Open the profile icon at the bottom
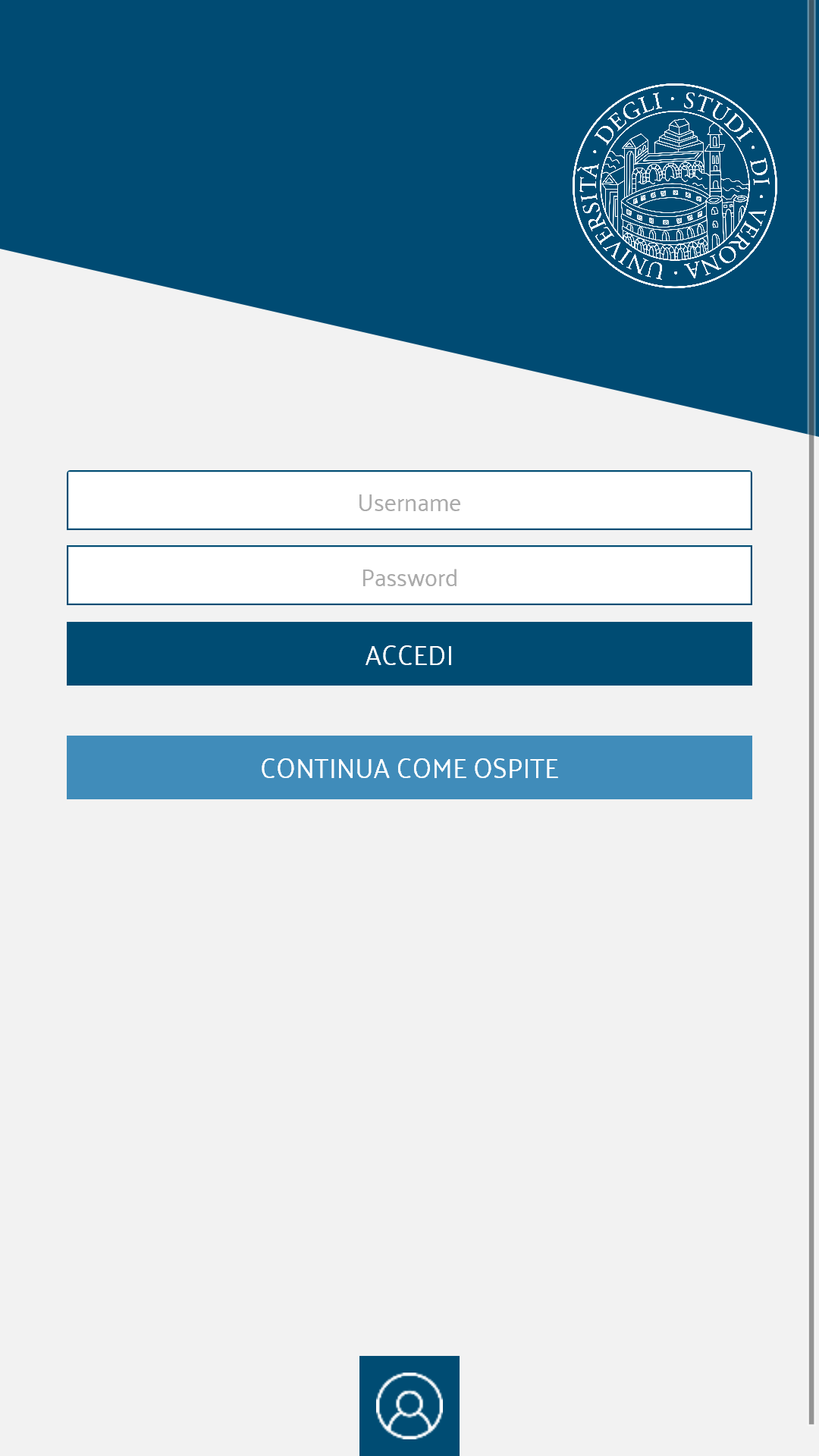The width and height of the screenshot is (819, 1456). pyautogui.click(x=409, y=1406)
